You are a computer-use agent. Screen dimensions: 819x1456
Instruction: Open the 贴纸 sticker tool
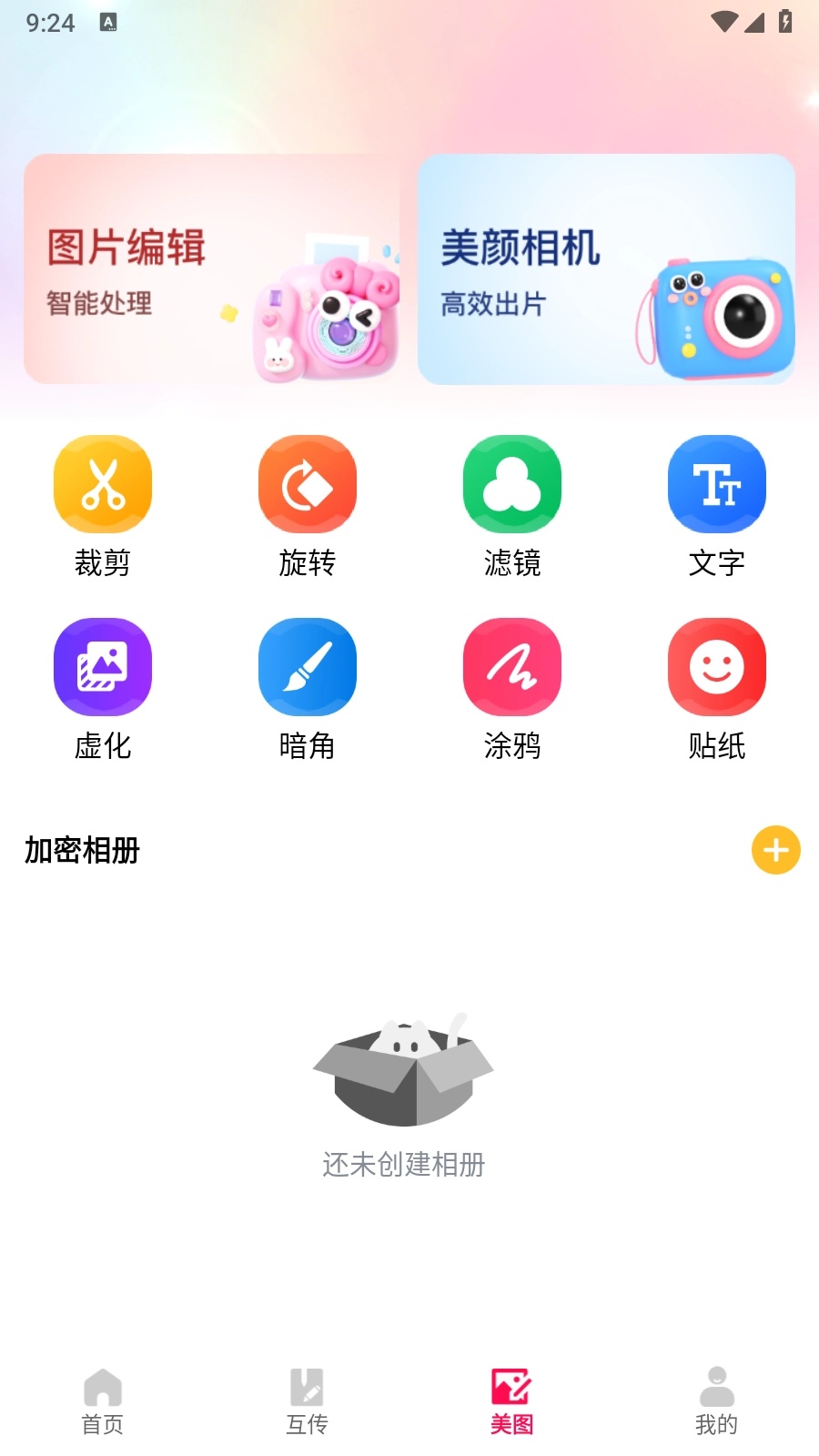point(716,666)
